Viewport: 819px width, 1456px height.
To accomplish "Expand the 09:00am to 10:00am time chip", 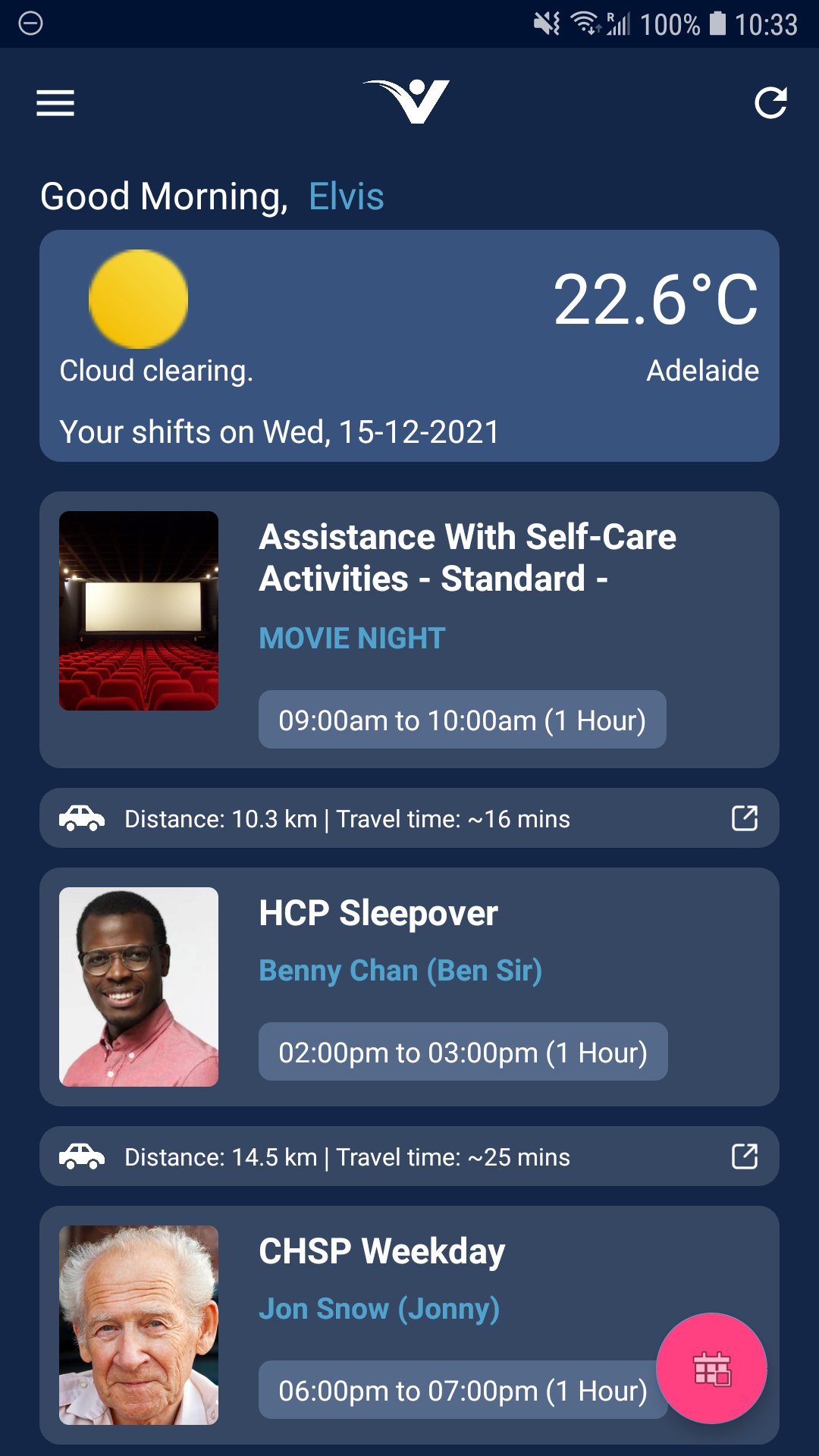I will pyautogui.click(x=461, y=720).
